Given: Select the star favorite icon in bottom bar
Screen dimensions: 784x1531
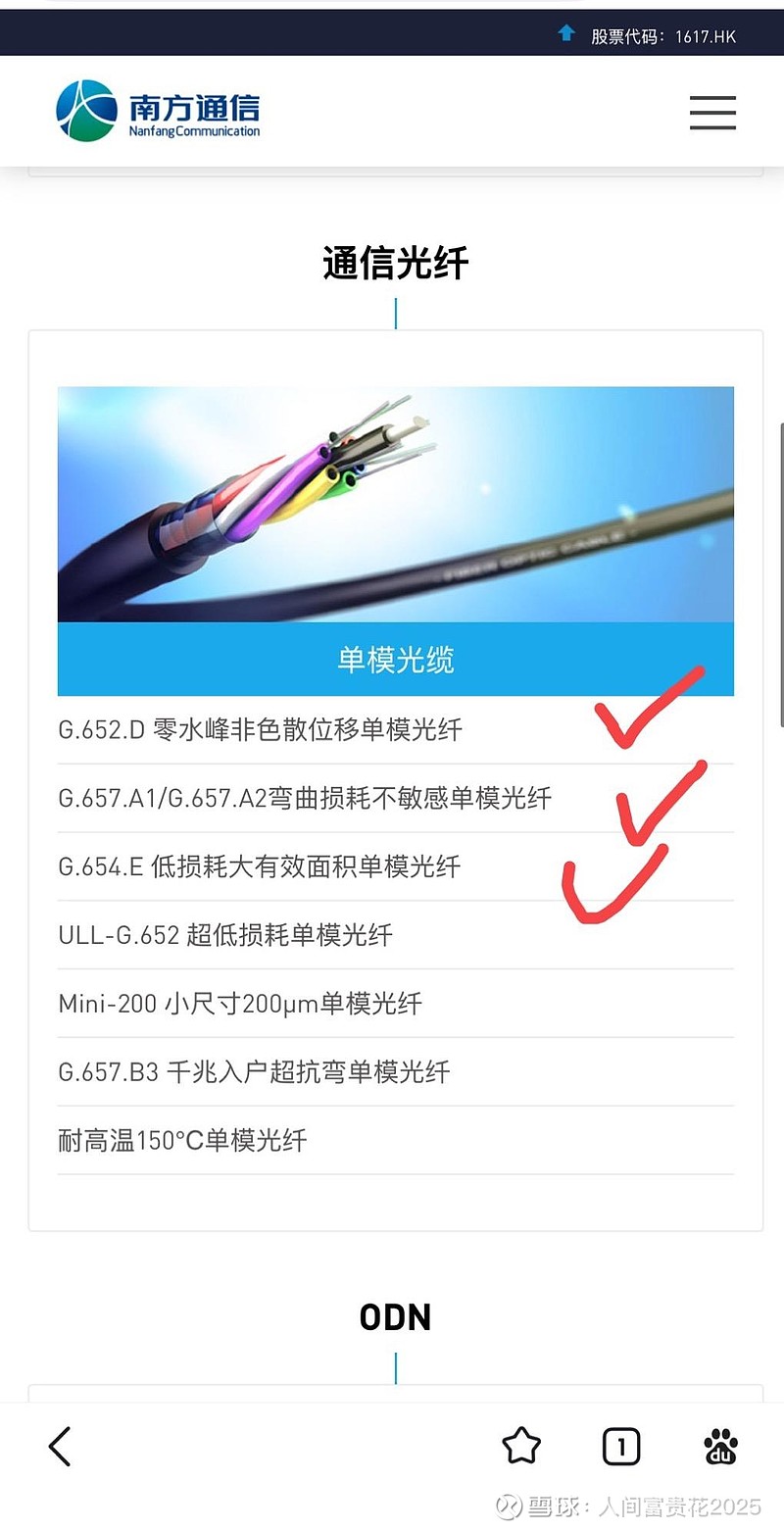Looking at the screenshot, I should (520, 1446).
